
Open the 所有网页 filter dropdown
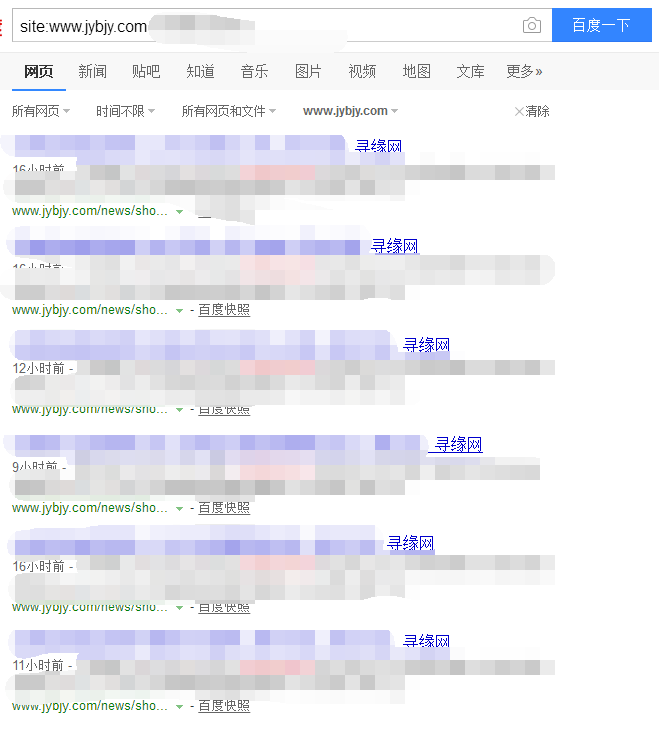[x=41, y=111]
